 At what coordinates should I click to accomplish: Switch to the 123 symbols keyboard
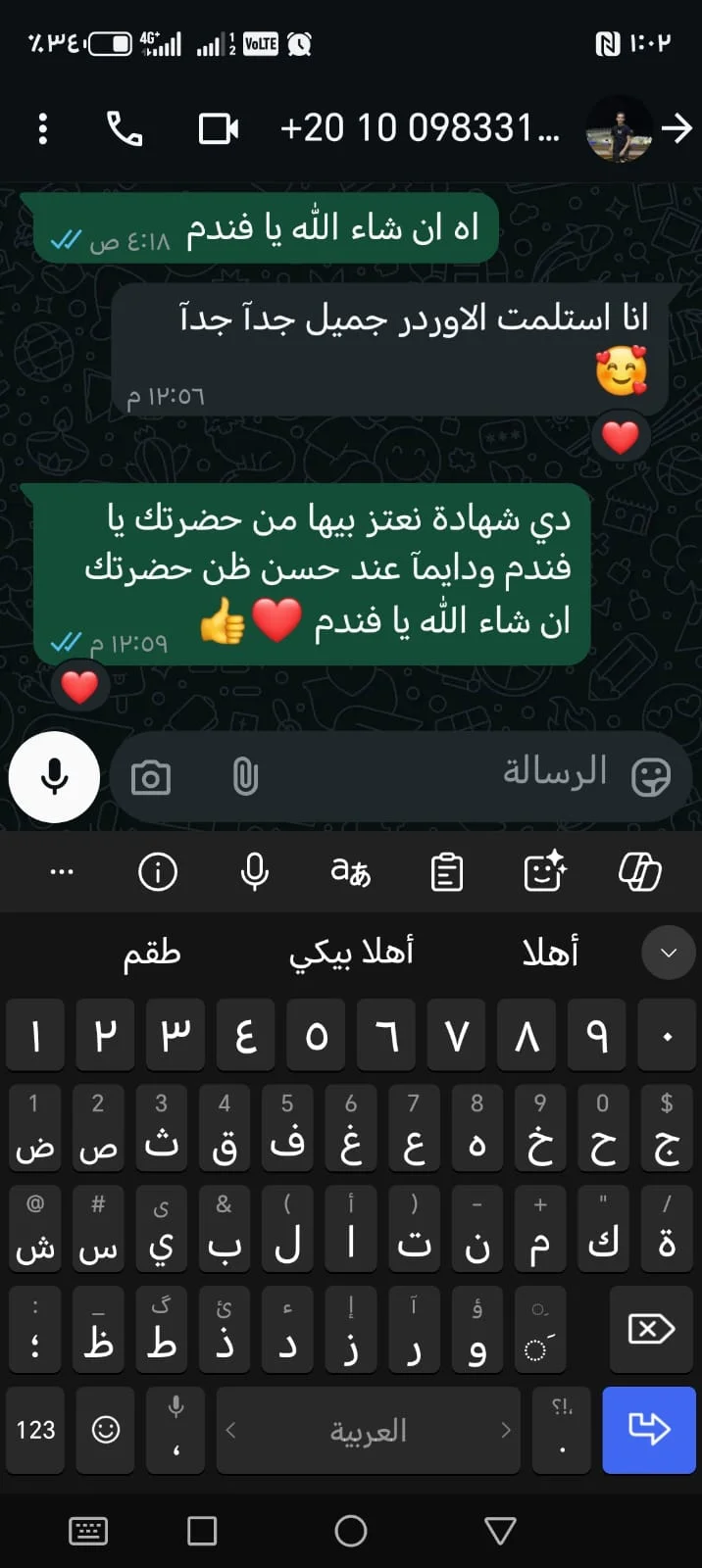coord(35,1430)
